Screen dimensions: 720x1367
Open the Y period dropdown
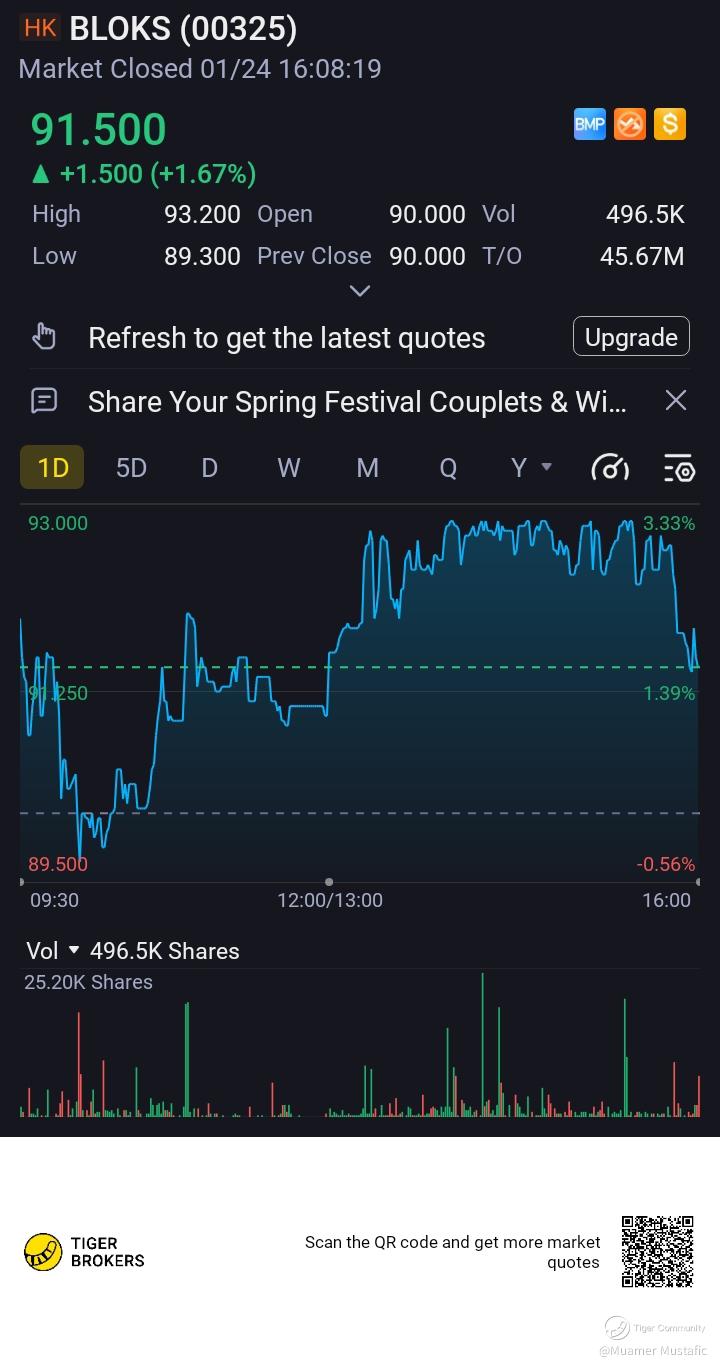click(x=530, y=467)
